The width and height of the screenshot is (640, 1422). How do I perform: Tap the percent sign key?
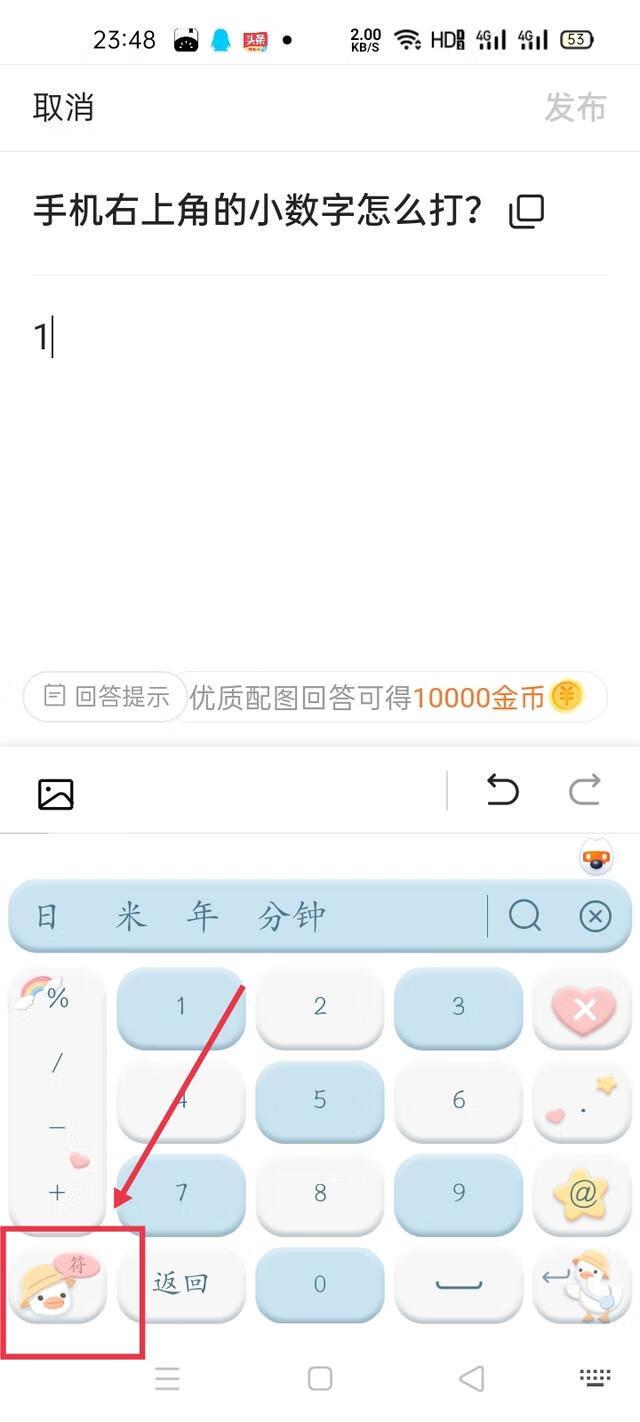(x=57, y=997)
